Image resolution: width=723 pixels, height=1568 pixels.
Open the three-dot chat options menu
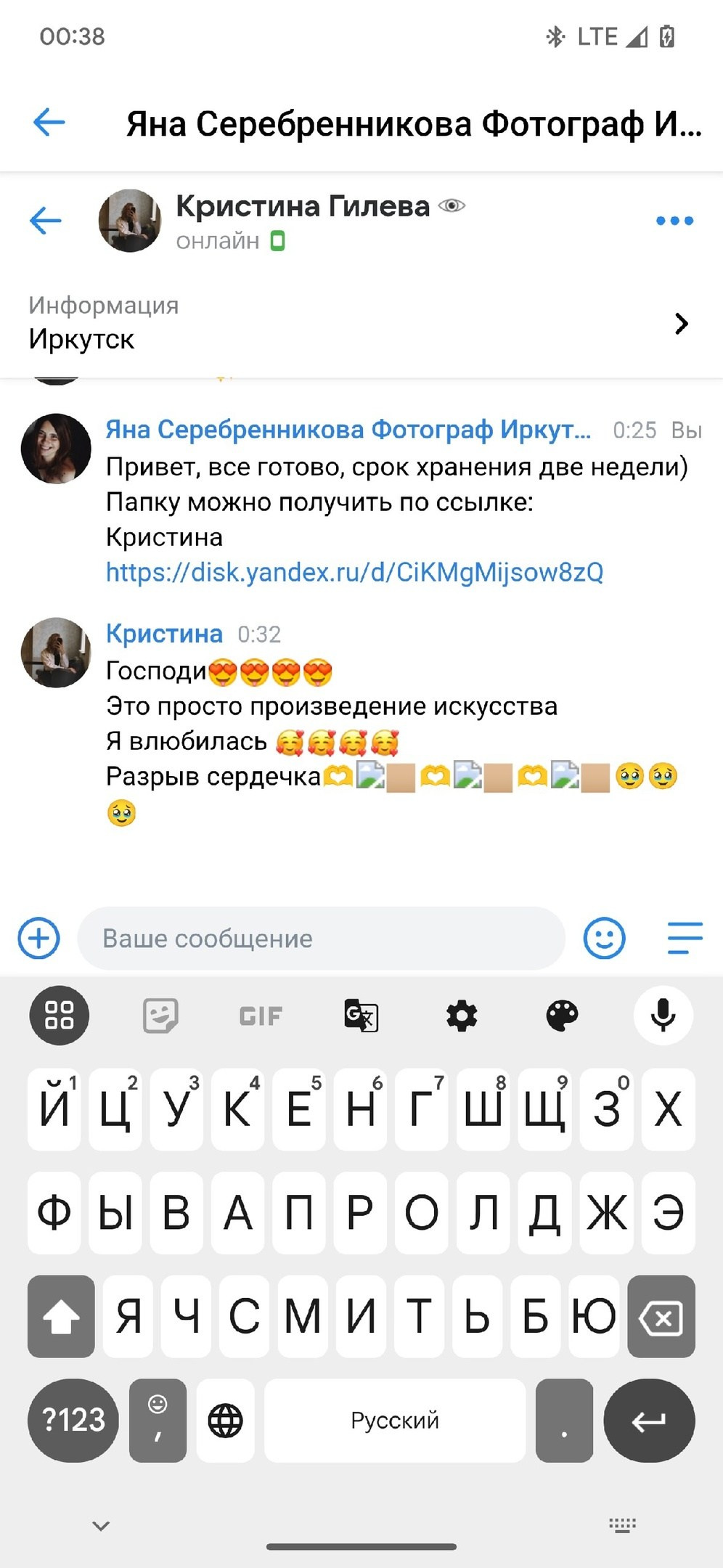pyautogui.click(x=674, y=221)
